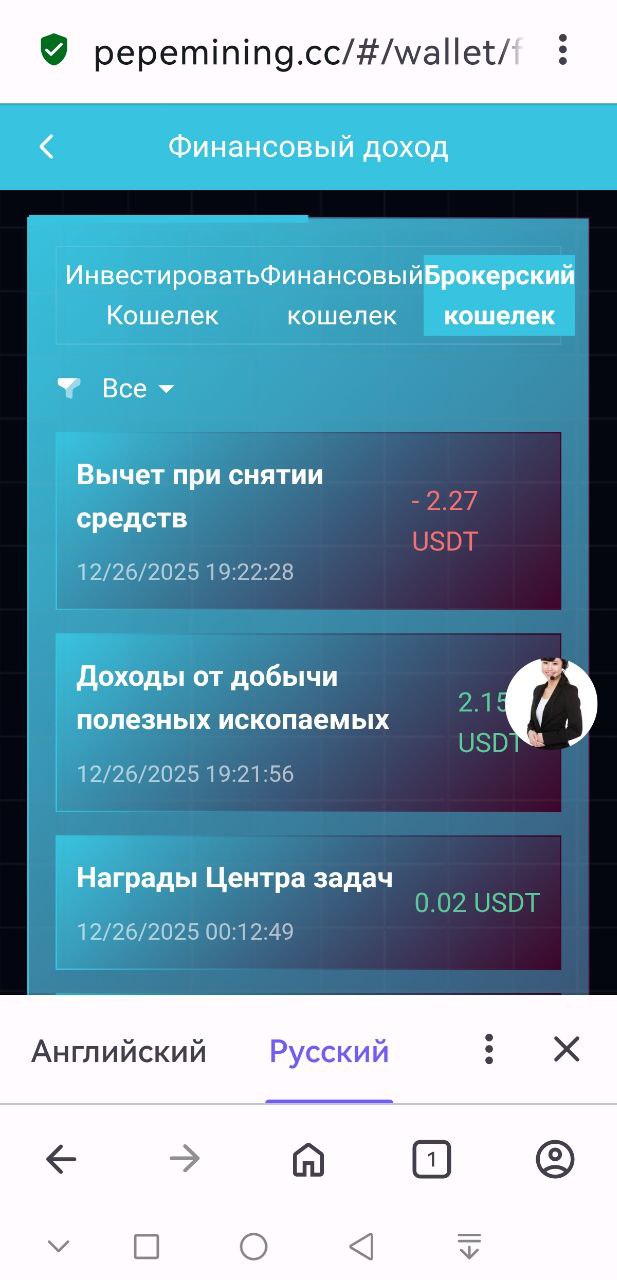Screen dimensions: 617x1280
Task: Go back from Финансовый доход page
Action: (x=46, y=147)
